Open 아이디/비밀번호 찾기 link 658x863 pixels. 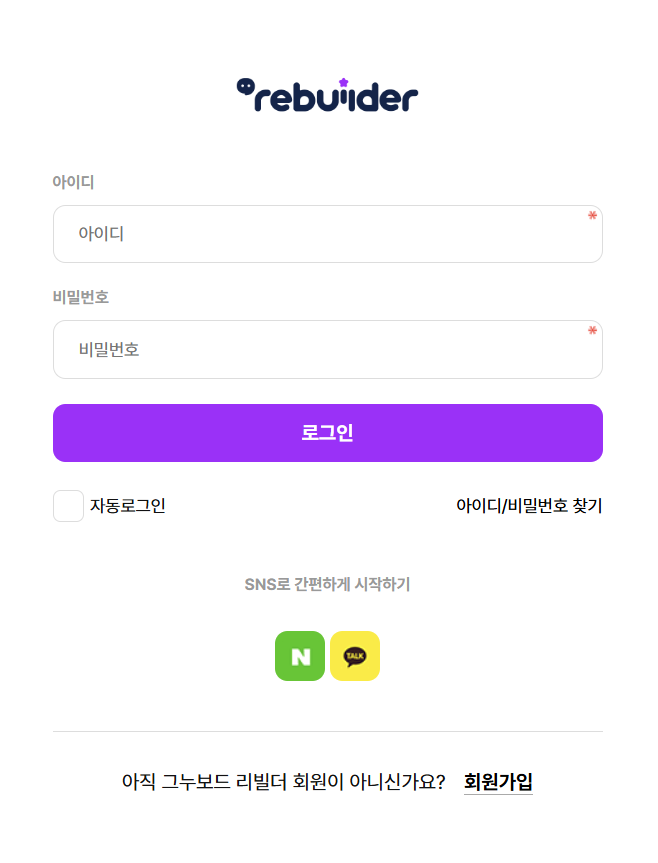529,506
